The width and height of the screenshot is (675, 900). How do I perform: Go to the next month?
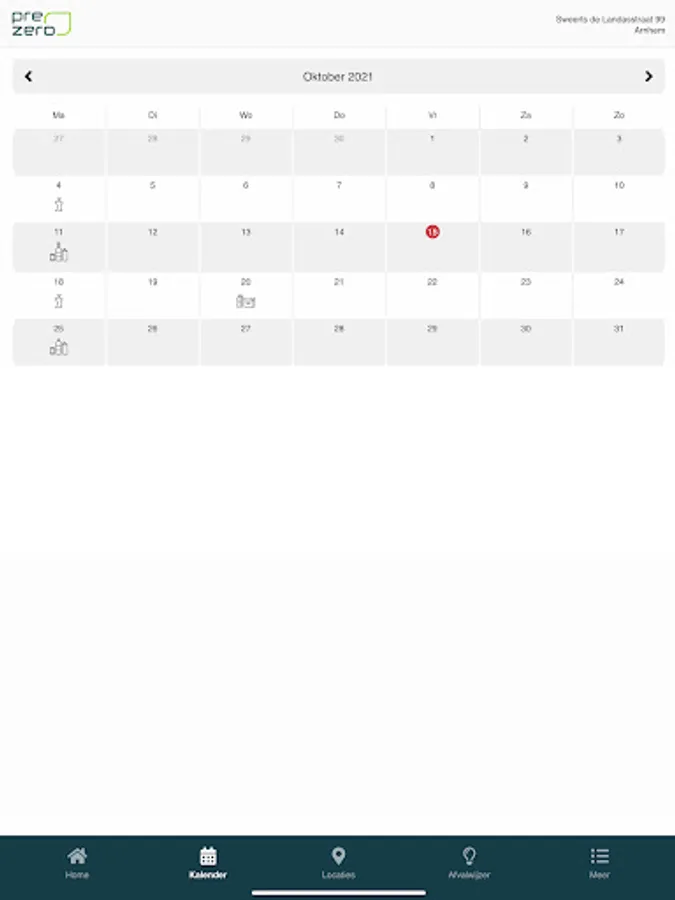[x=649, y=76]
